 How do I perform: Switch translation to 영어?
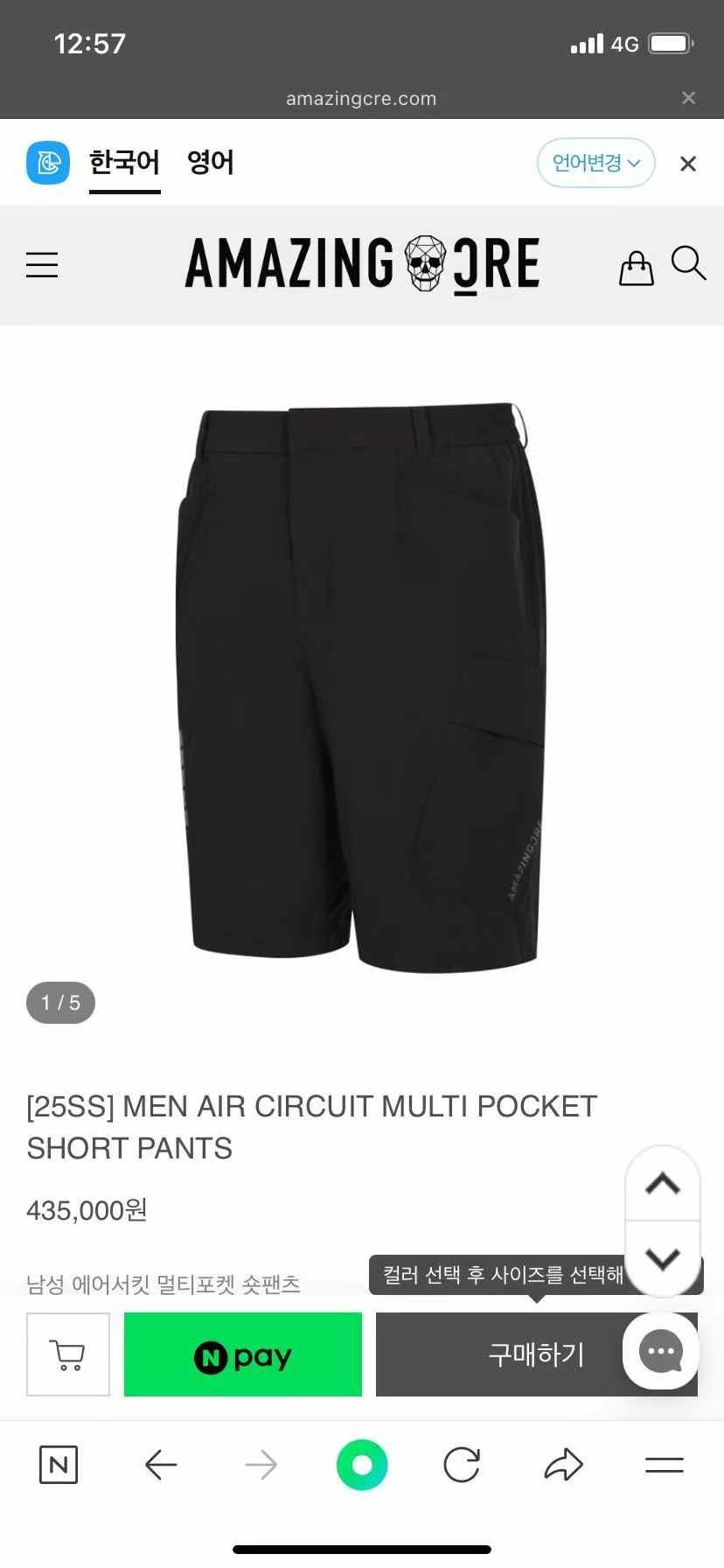click(210, 163)
